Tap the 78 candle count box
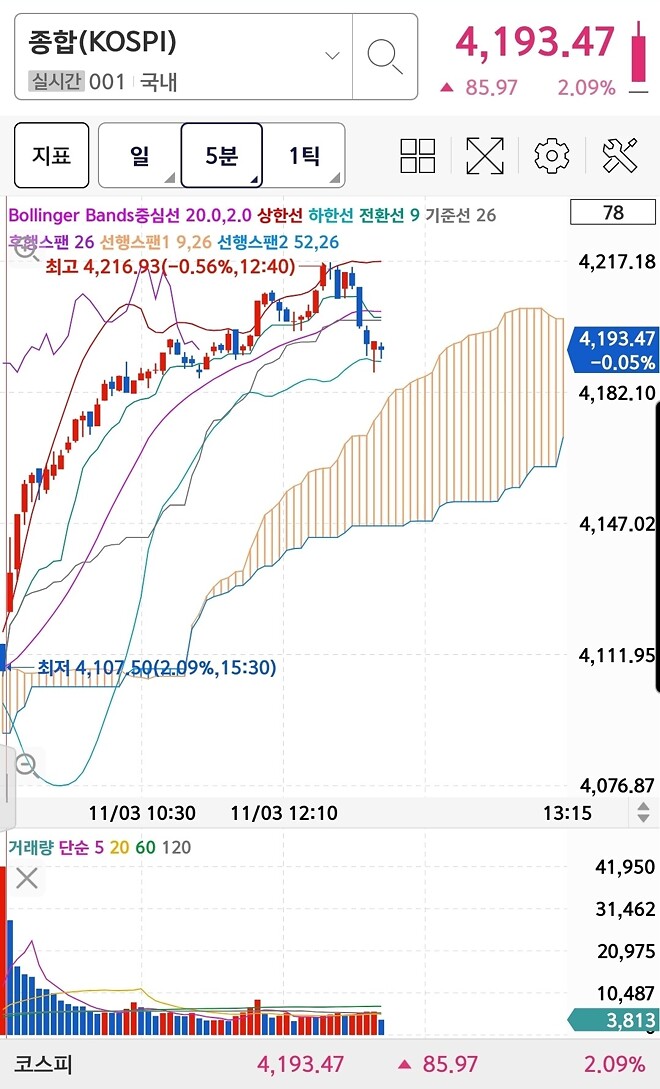The height and width of the screenshot is (1089, 660). (x=613, y=212)
